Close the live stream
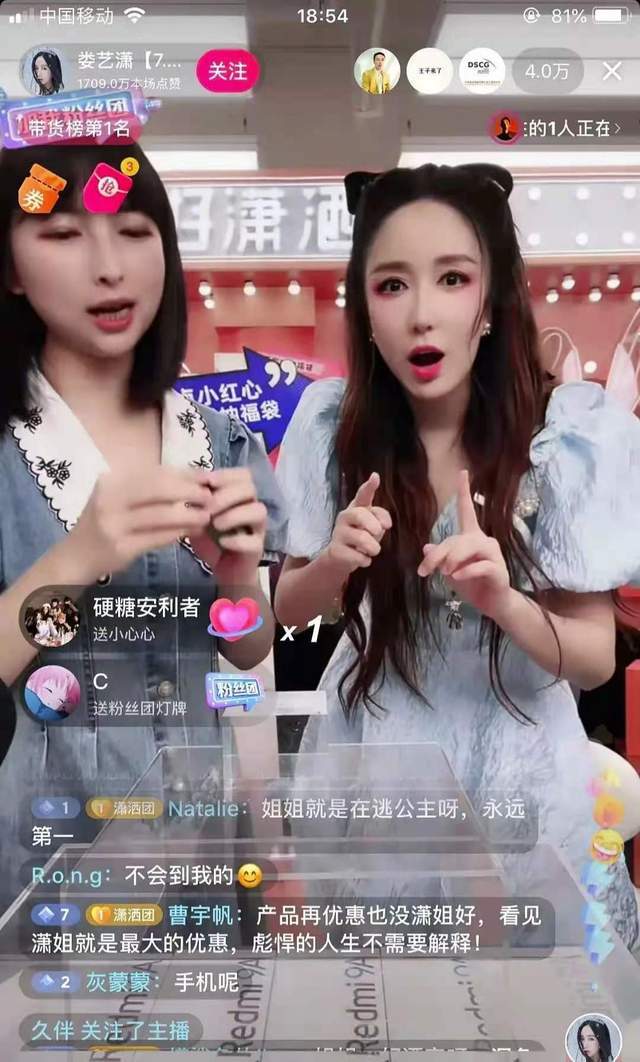Screen dimensions: 640x1062 click(x=612, y=71)
